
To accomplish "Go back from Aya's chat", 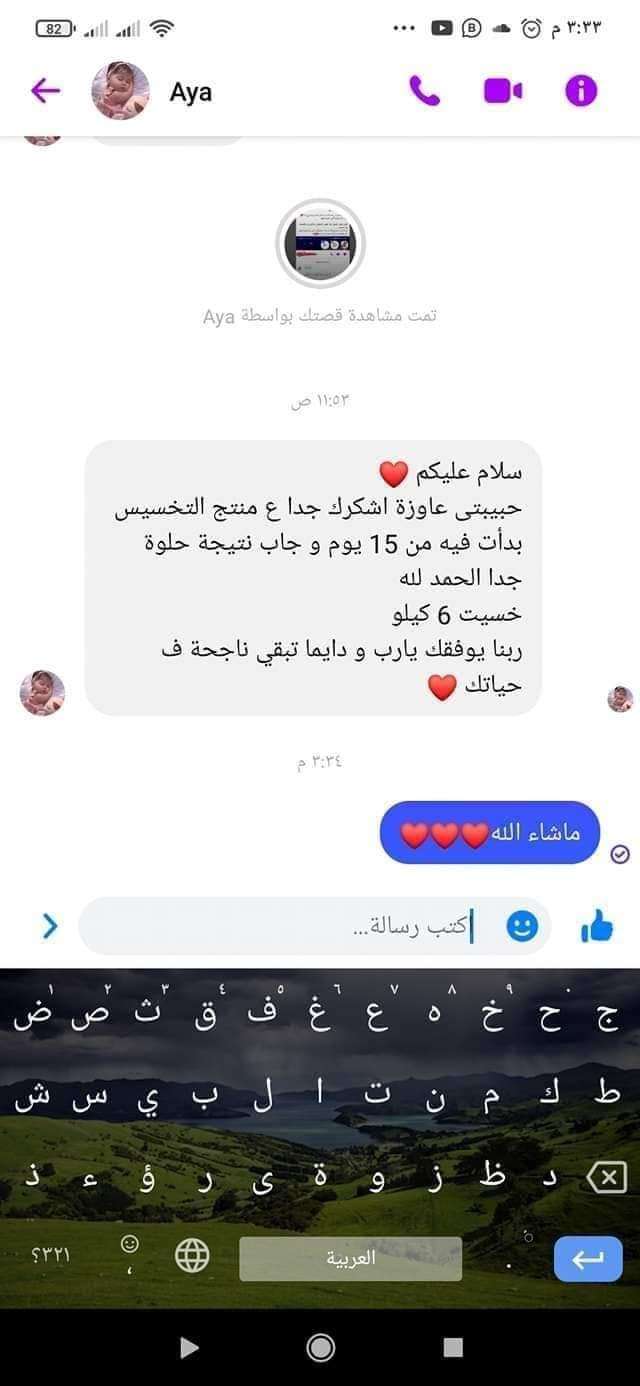I will pyautogui.click(x=45, y=91).
